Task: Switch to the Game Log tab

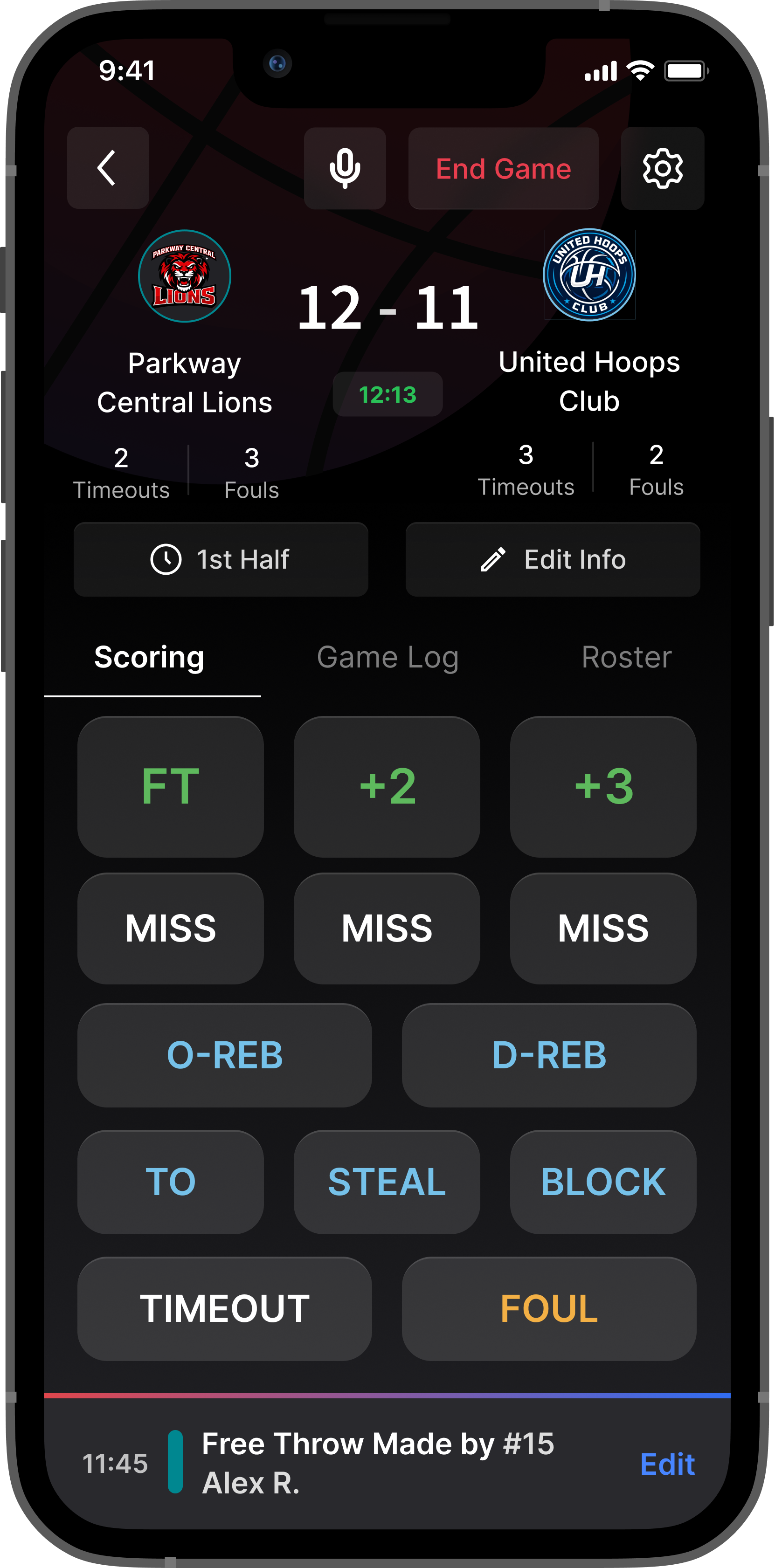Action: click(x=388, y=657)
